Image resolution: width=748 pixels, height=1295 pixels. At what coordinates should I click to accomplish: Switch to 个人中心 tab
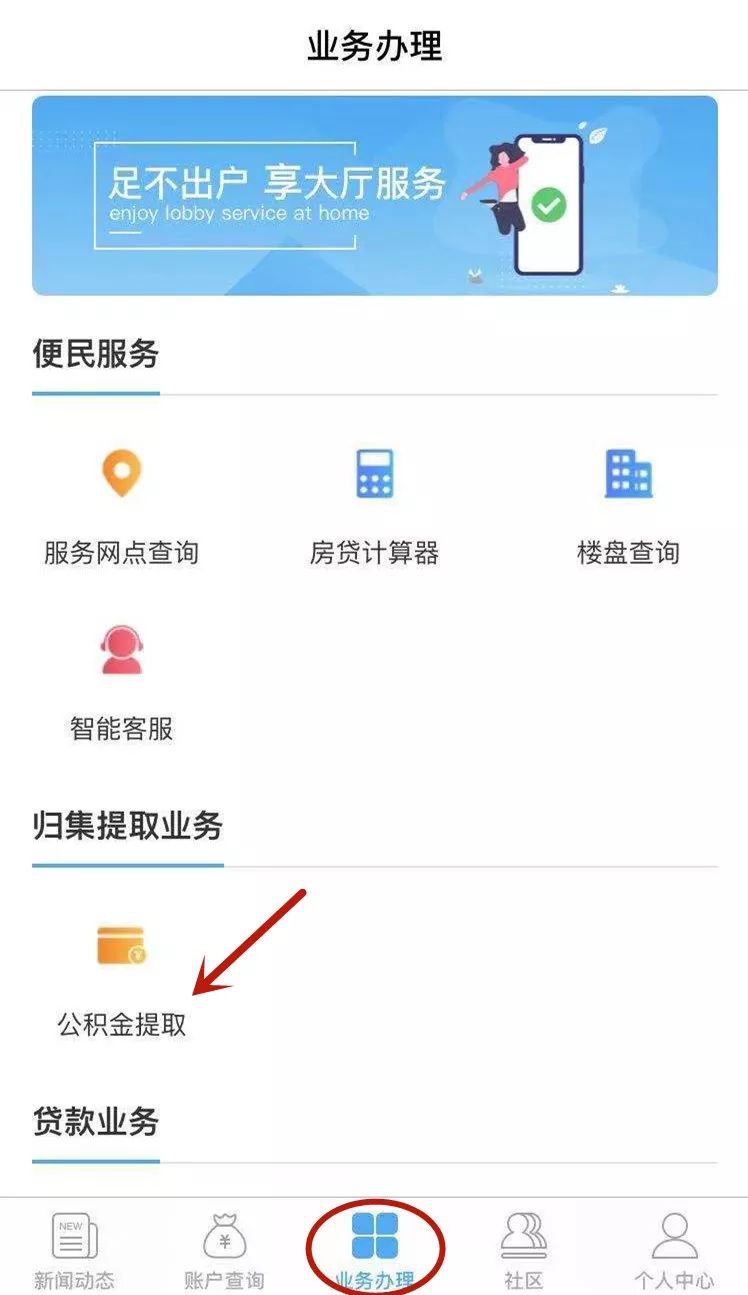pyautogui.click(x=674, y=1250)
